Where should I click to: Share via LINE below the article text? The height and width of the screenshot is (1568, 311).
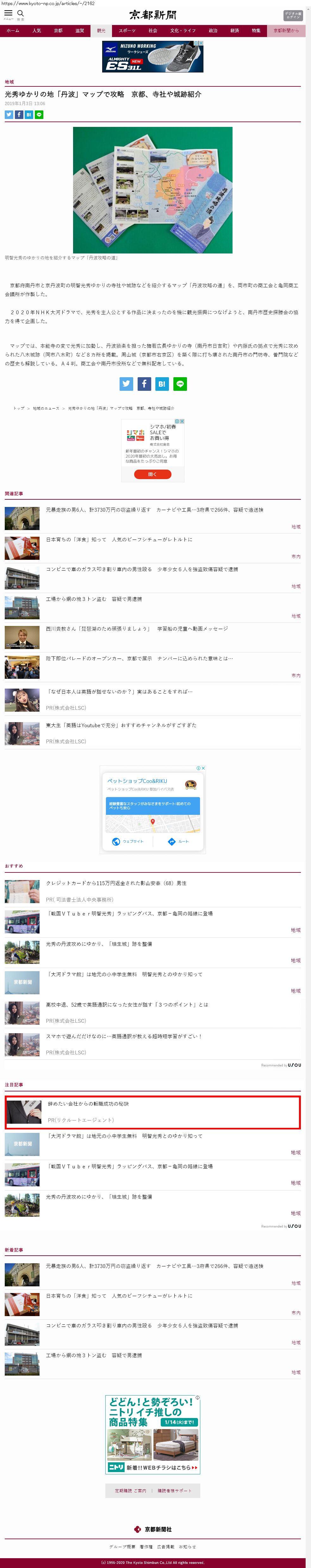pyautogui.click(x=179, y=384)
